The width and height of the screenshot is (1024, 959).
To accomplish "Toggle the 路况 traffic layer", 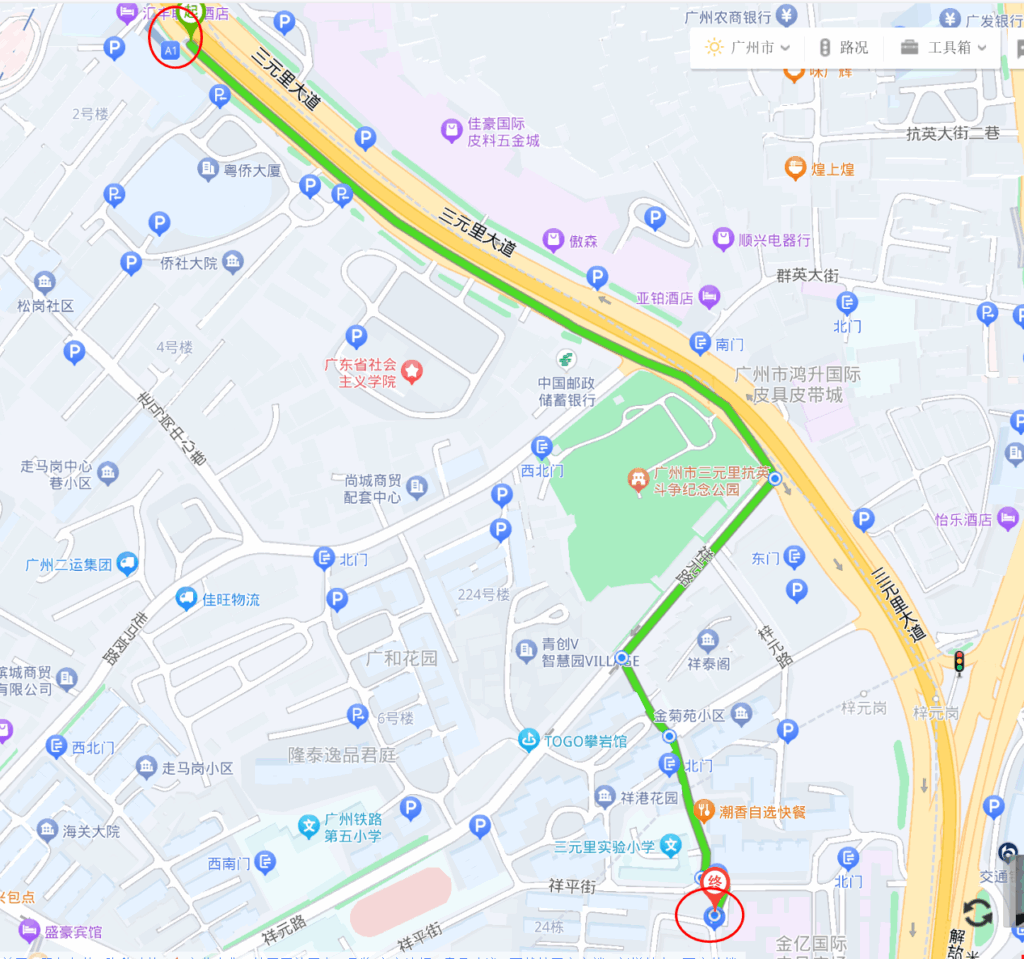I will coord(842,47).
